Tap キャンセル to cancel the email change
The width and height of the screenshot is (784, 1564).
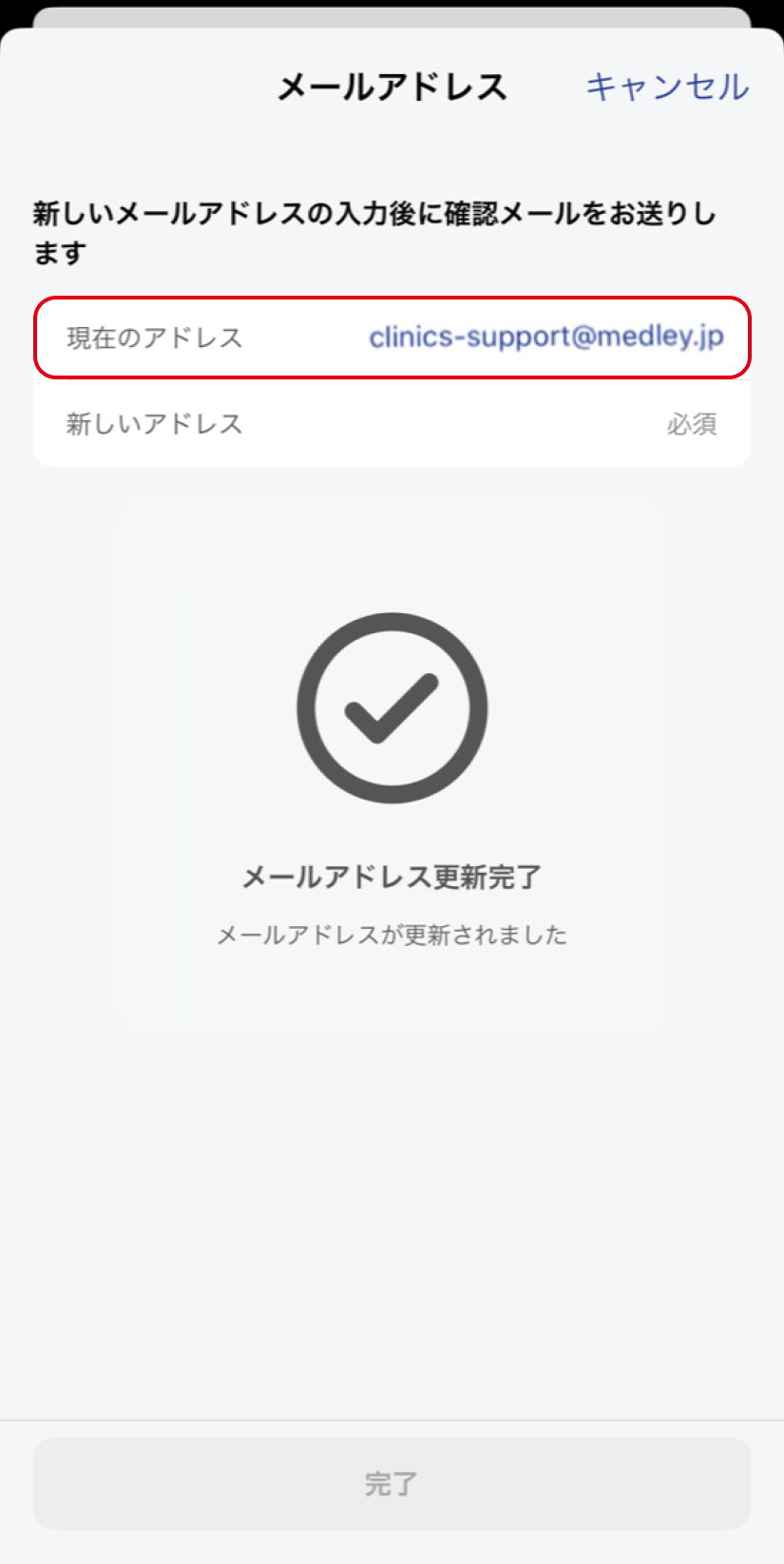(667, 87)
